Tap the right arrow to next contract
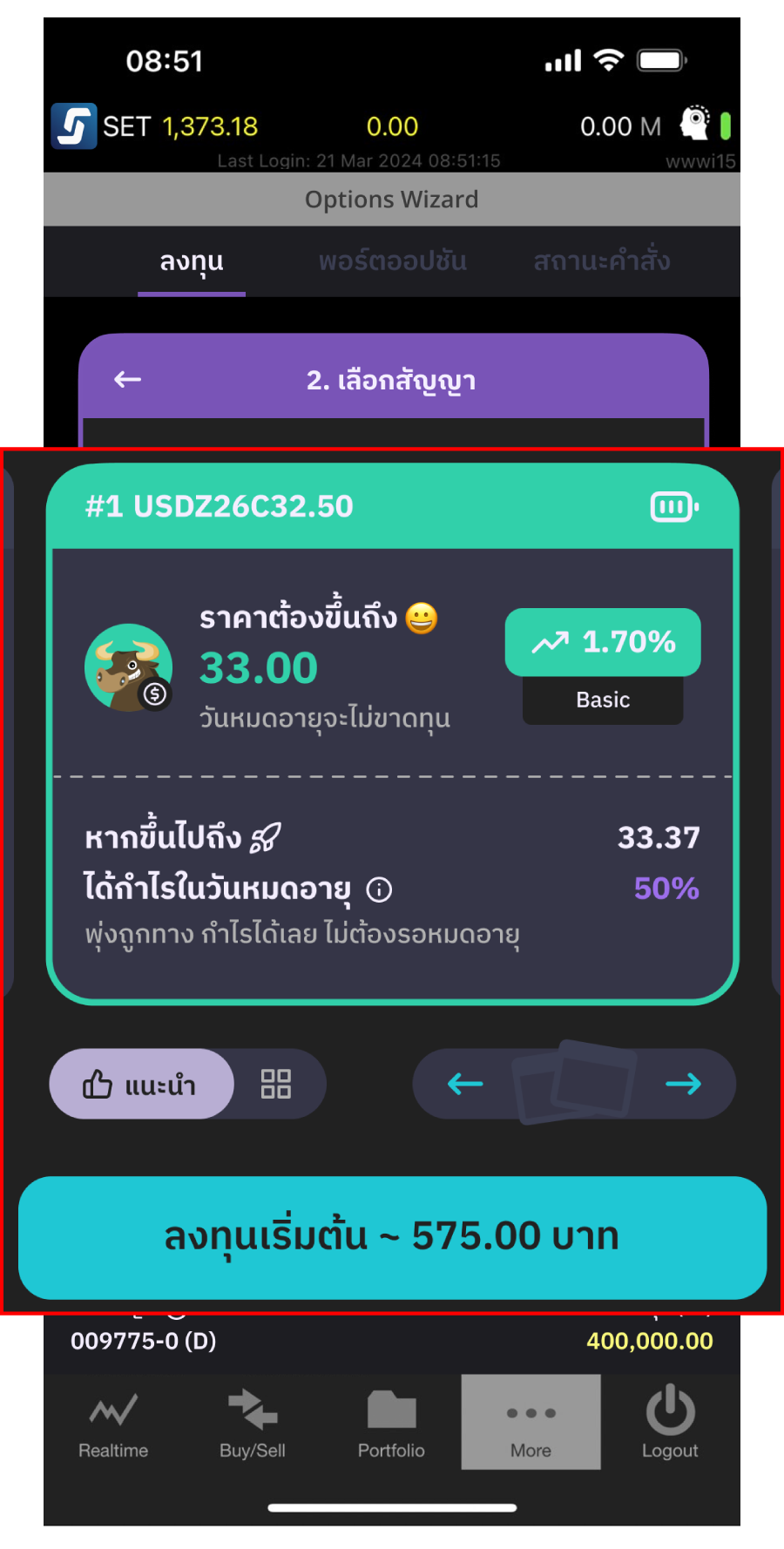 click(685, 1084)
